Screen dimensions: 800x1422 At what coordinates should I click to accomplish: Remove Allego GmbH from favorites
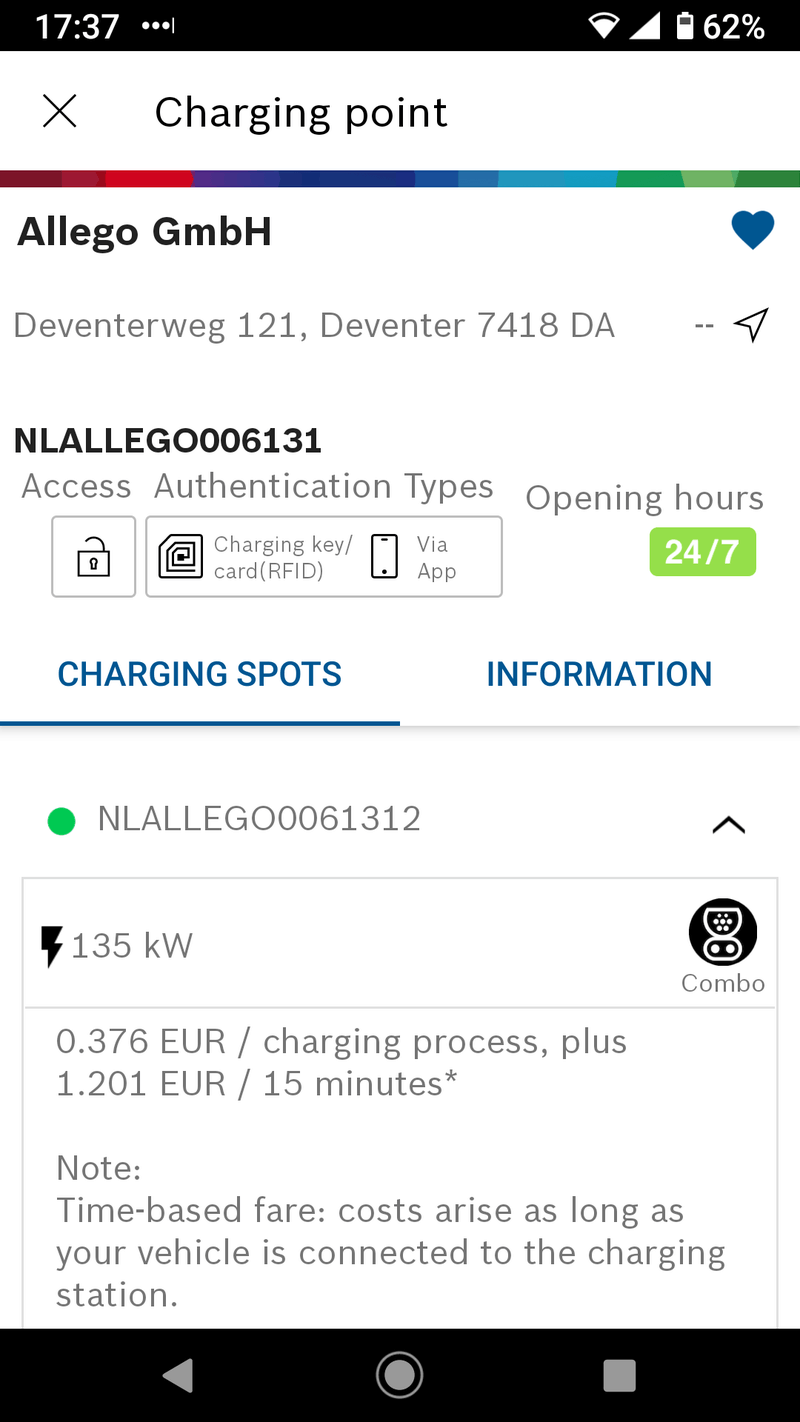752,231
